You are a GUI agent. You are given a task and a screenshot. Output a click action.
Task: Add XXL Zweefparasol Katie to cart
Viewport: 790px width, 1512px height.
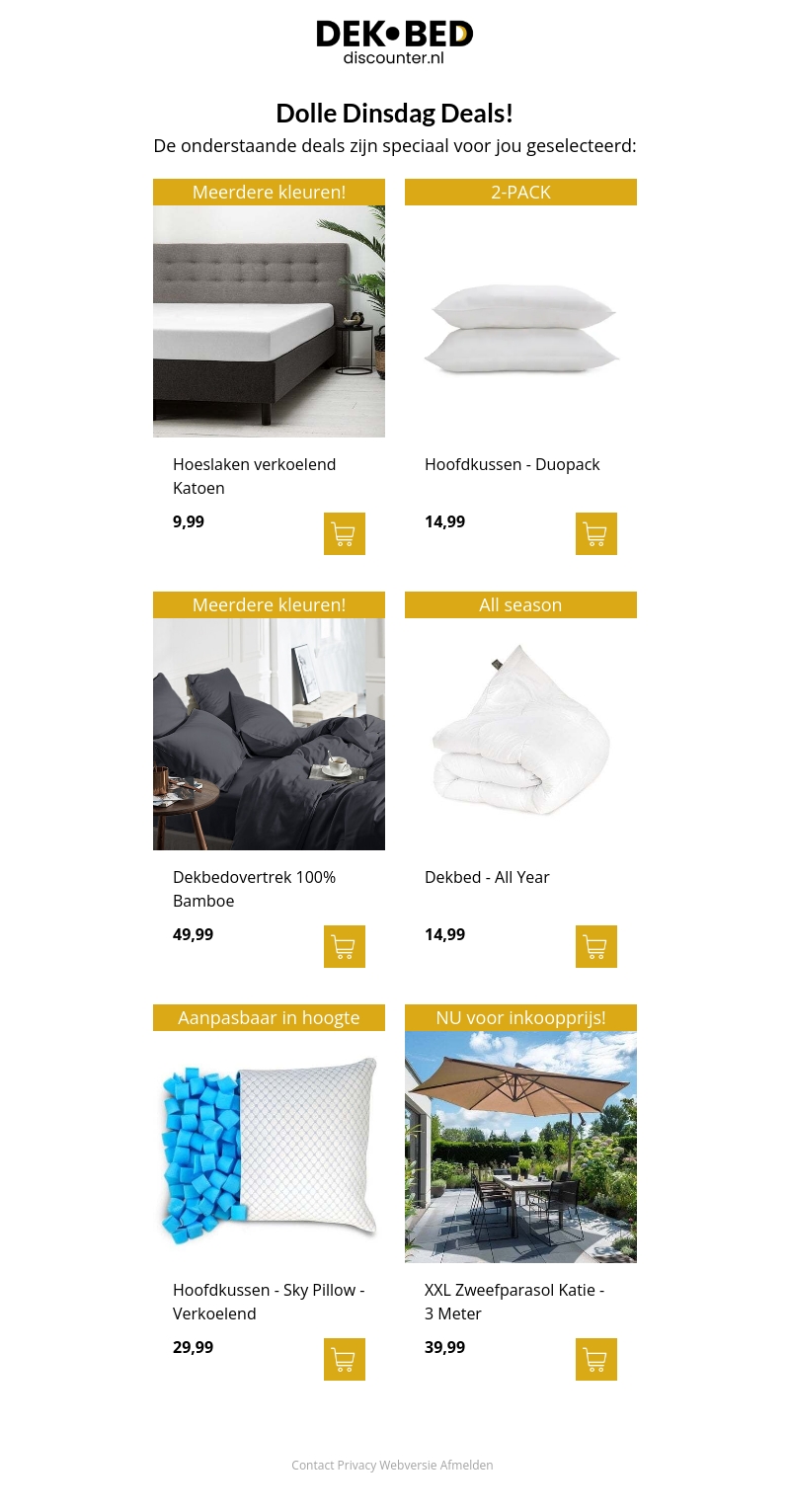(x=596, y=1359)
